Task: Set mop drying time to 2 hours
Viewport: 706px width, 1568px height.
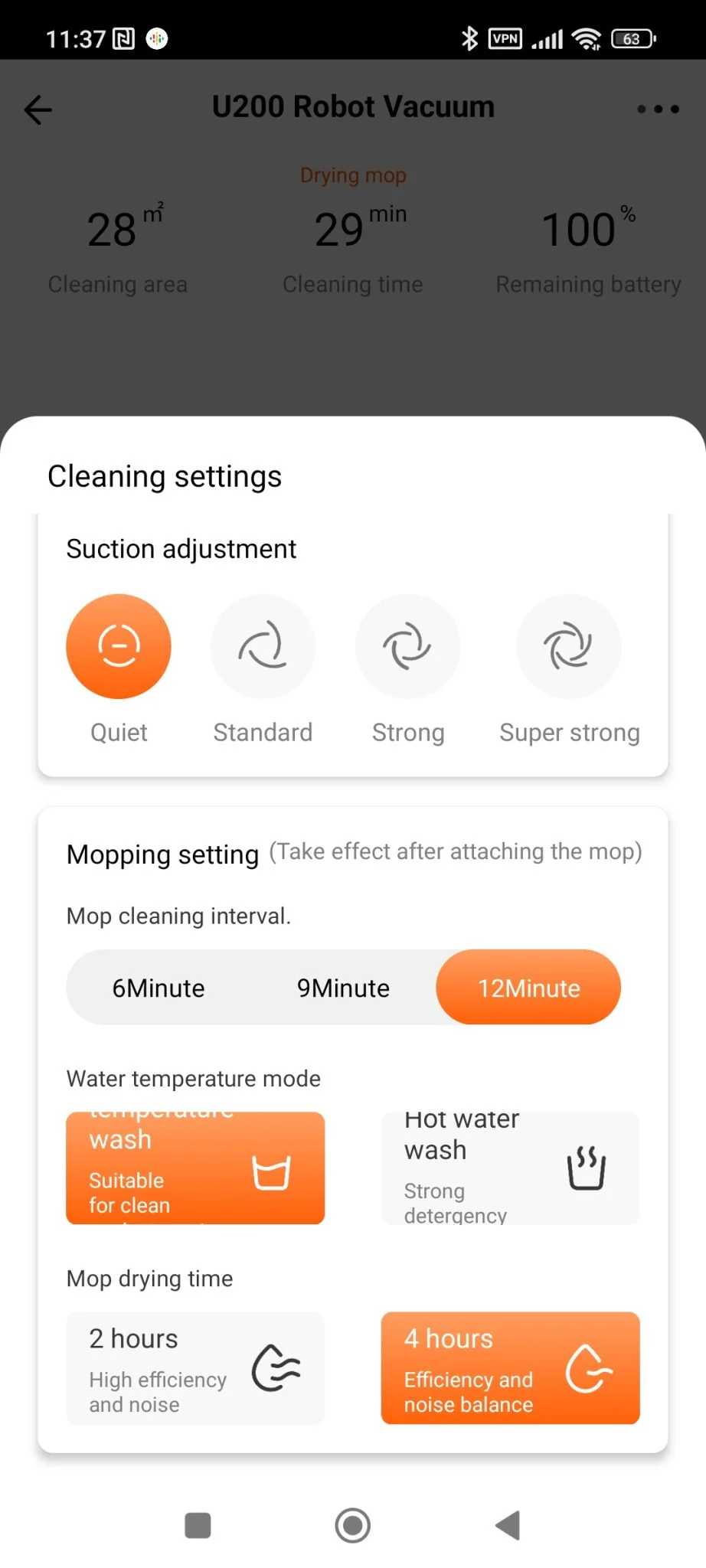Action: pyautogui.click(x=195, y=1368)
